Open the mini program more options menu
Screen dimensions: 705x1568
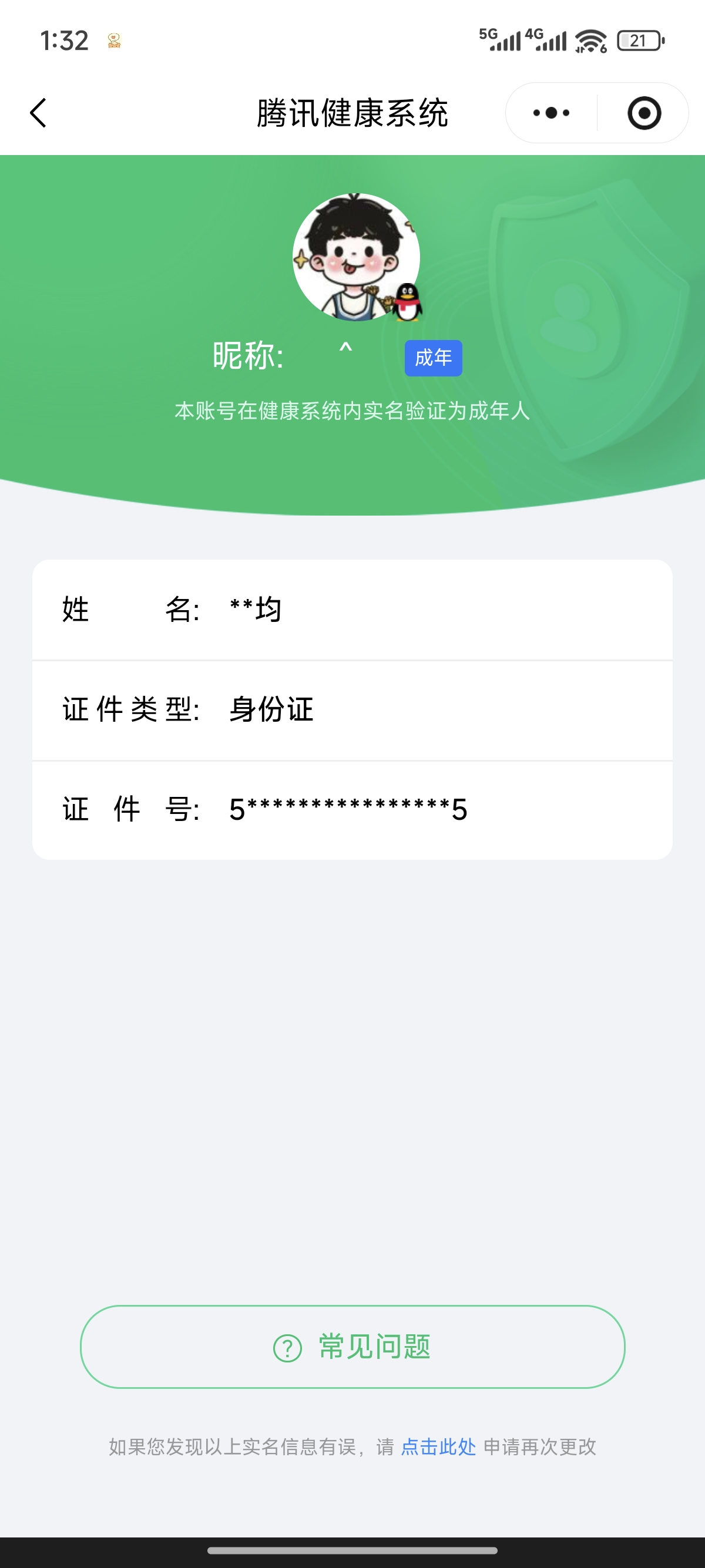[x=551, y=113]
